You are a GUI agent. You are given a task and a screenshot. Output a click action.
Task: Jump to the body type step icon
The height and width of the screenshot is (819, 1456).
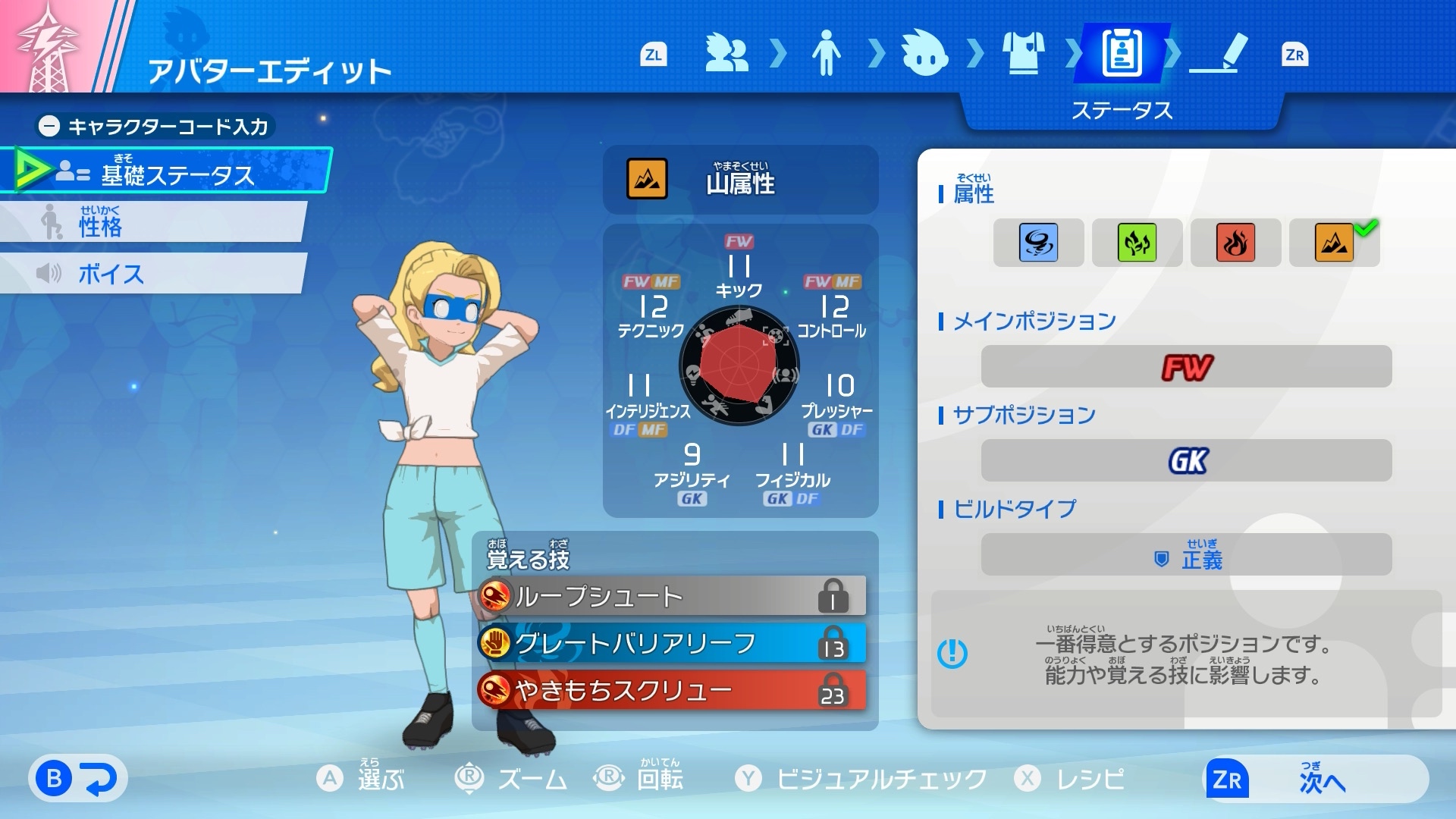pyautogui.click(x=826, y=54)
